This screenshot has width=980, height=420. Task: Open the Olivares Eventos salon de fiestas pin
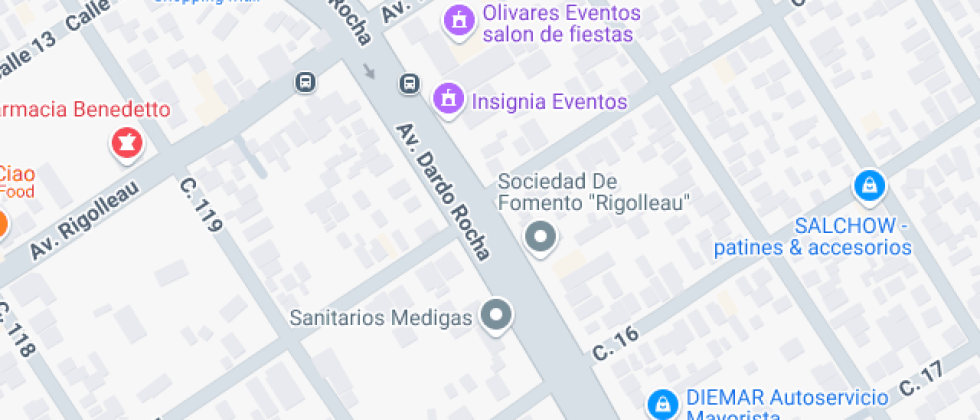click(x=459, y=21)
